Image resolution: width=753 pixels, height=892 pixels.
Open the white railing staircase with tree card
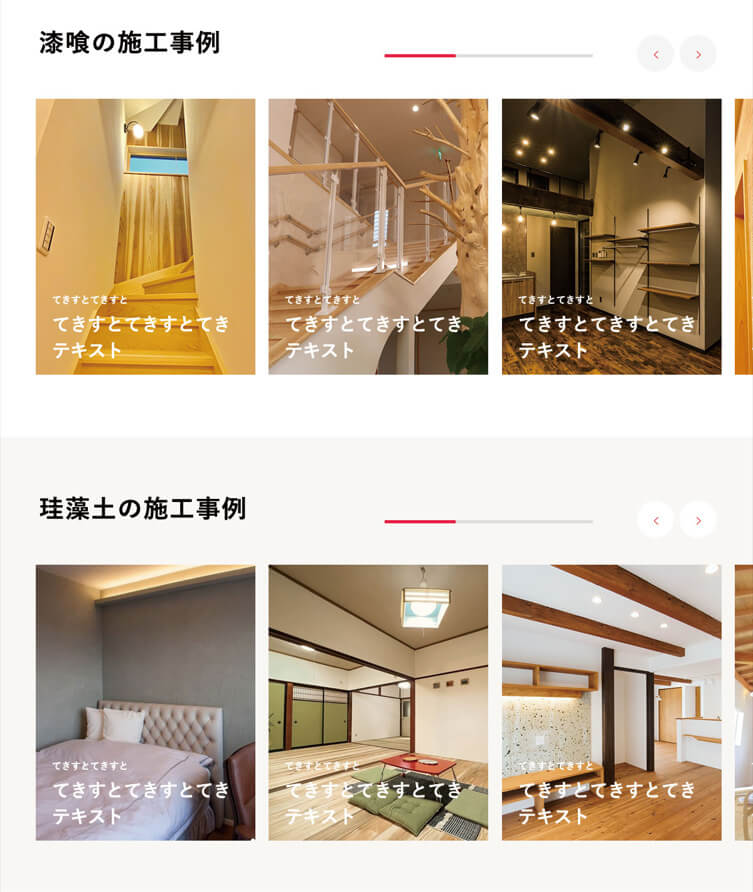click(x=378, y=237)
